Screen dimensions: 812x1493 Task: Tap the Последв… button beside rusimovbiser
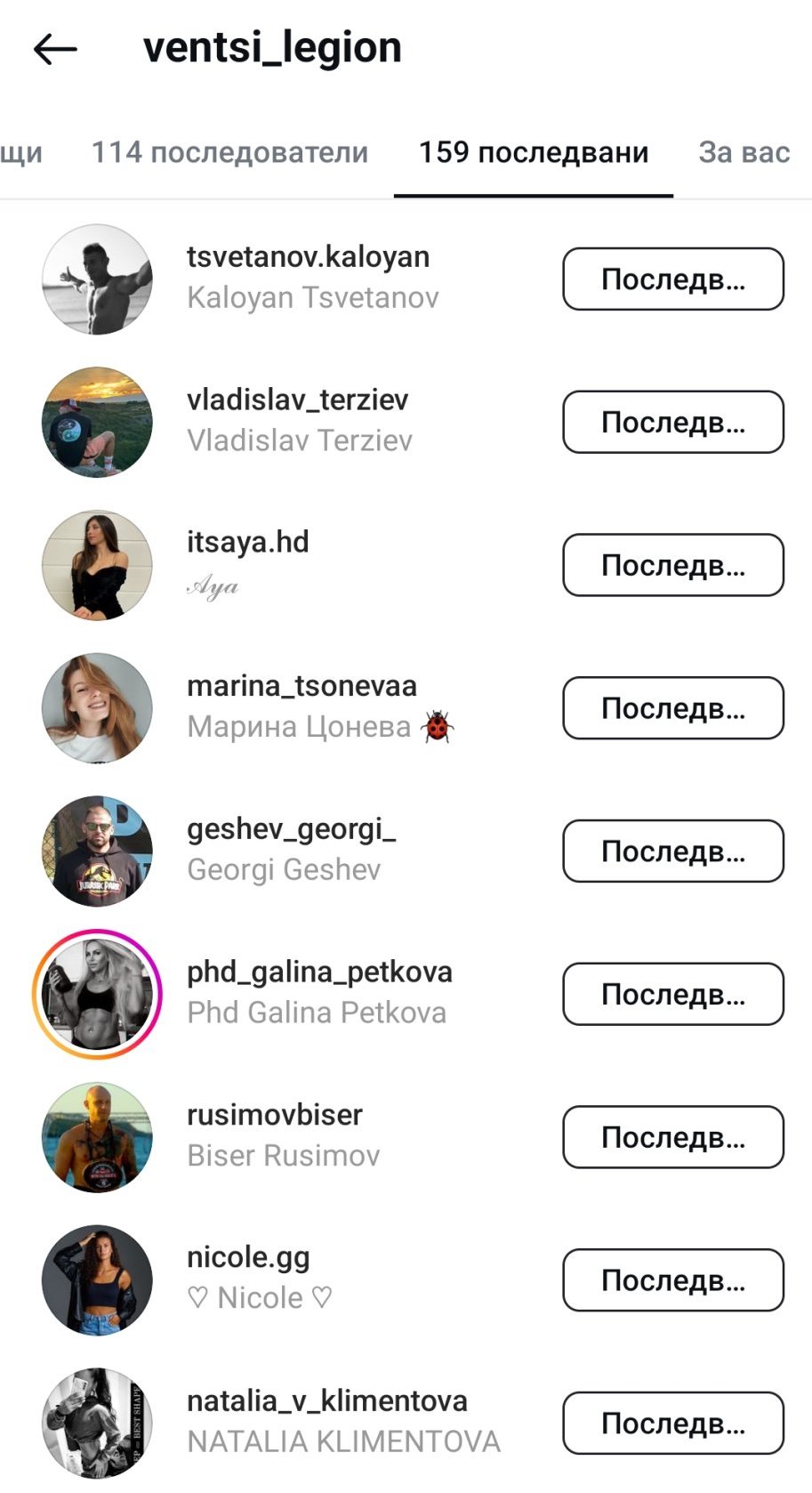coord(672,1137)
